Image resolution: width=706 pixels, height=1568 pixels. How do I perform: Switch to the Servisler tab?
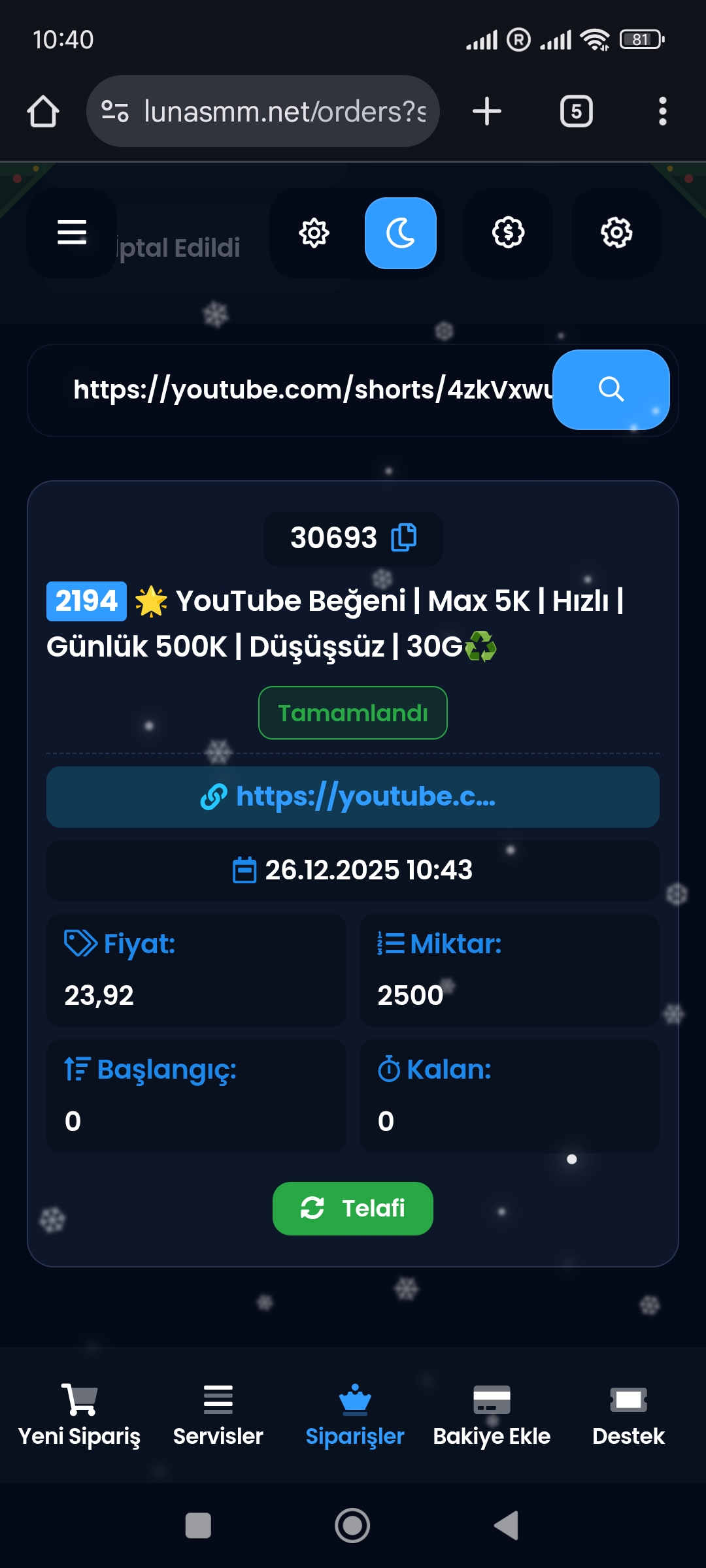pyautogui.click(x=218, y=1415)
